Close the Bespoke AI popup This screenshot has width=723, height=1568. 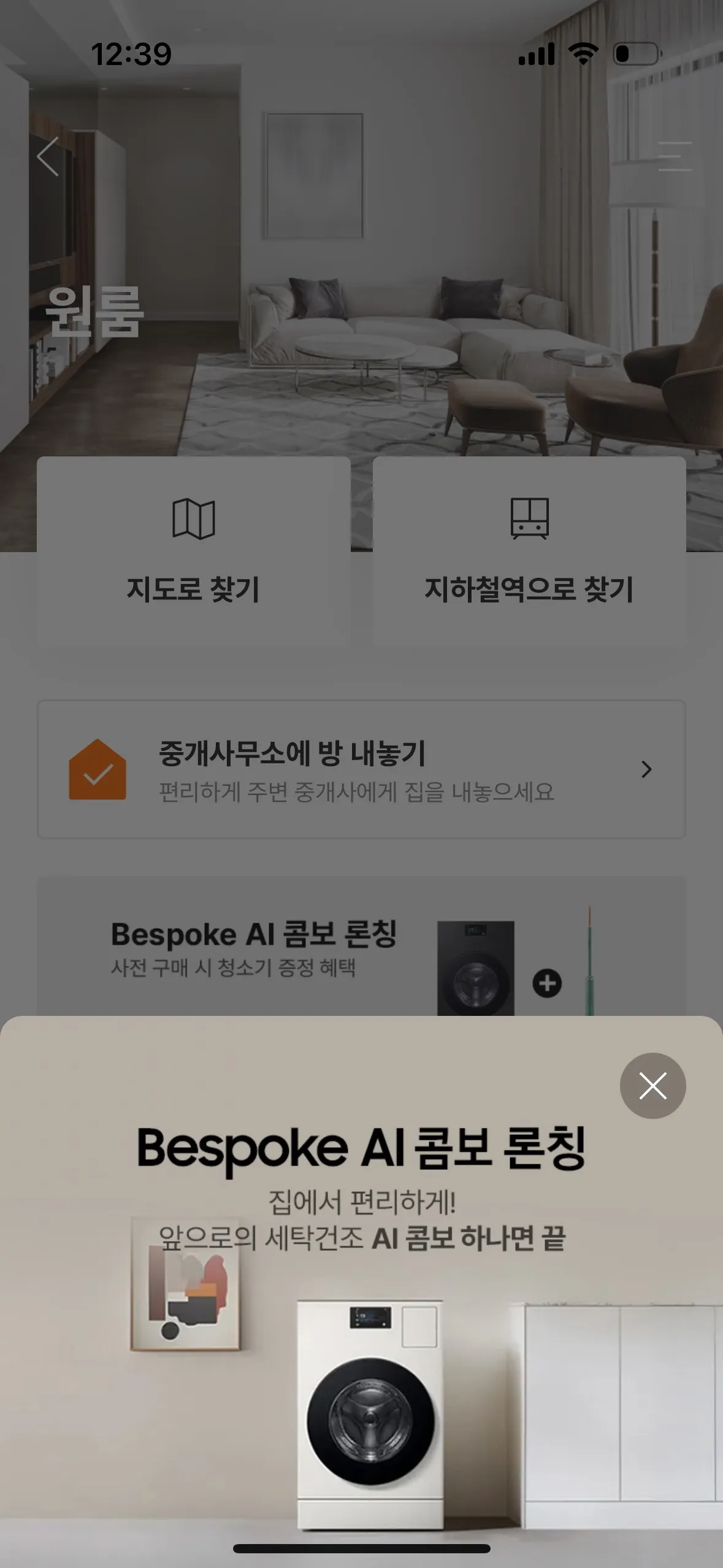(652, 1086)
